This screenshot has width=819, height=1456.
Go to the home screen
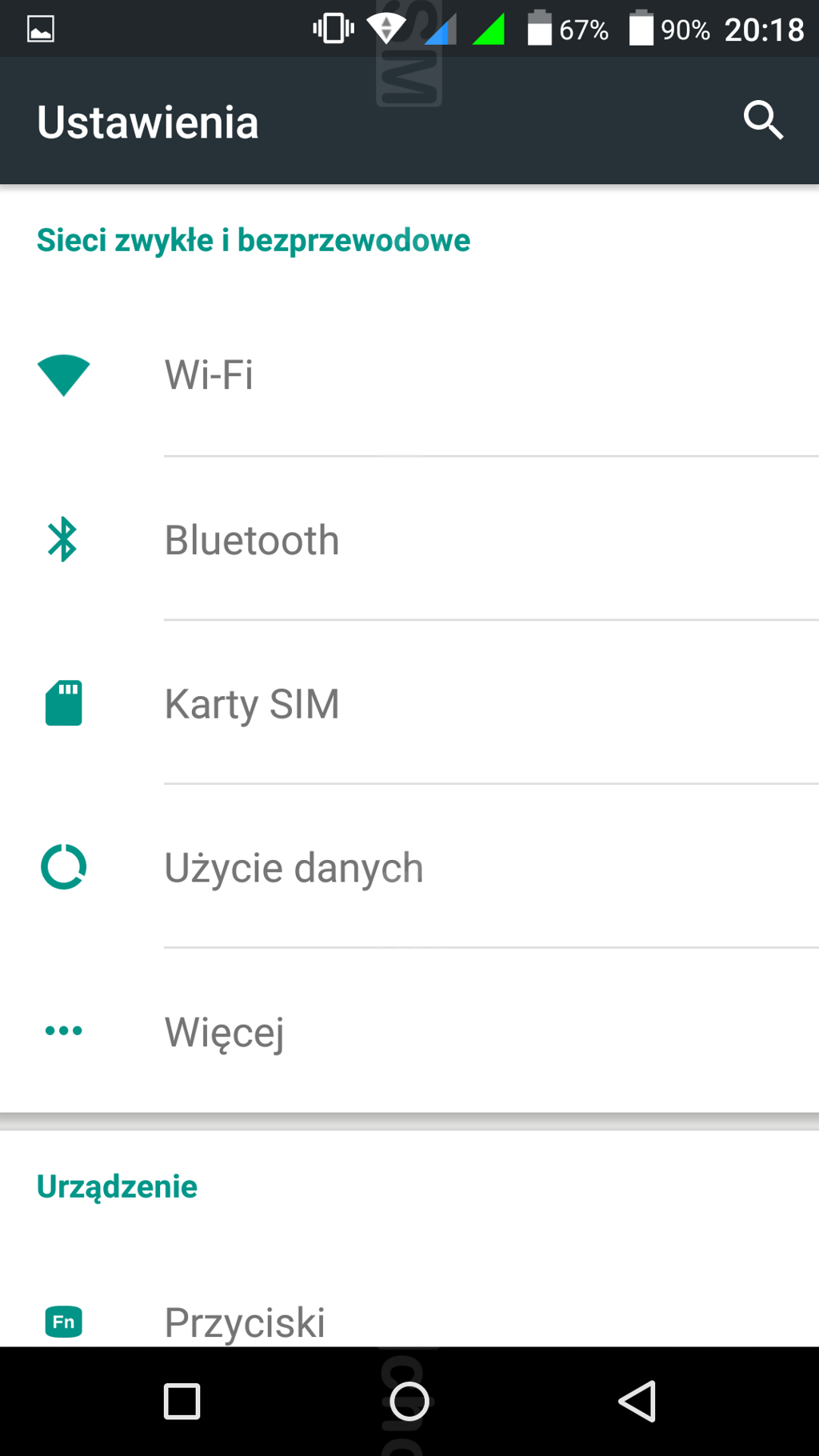409,1402
